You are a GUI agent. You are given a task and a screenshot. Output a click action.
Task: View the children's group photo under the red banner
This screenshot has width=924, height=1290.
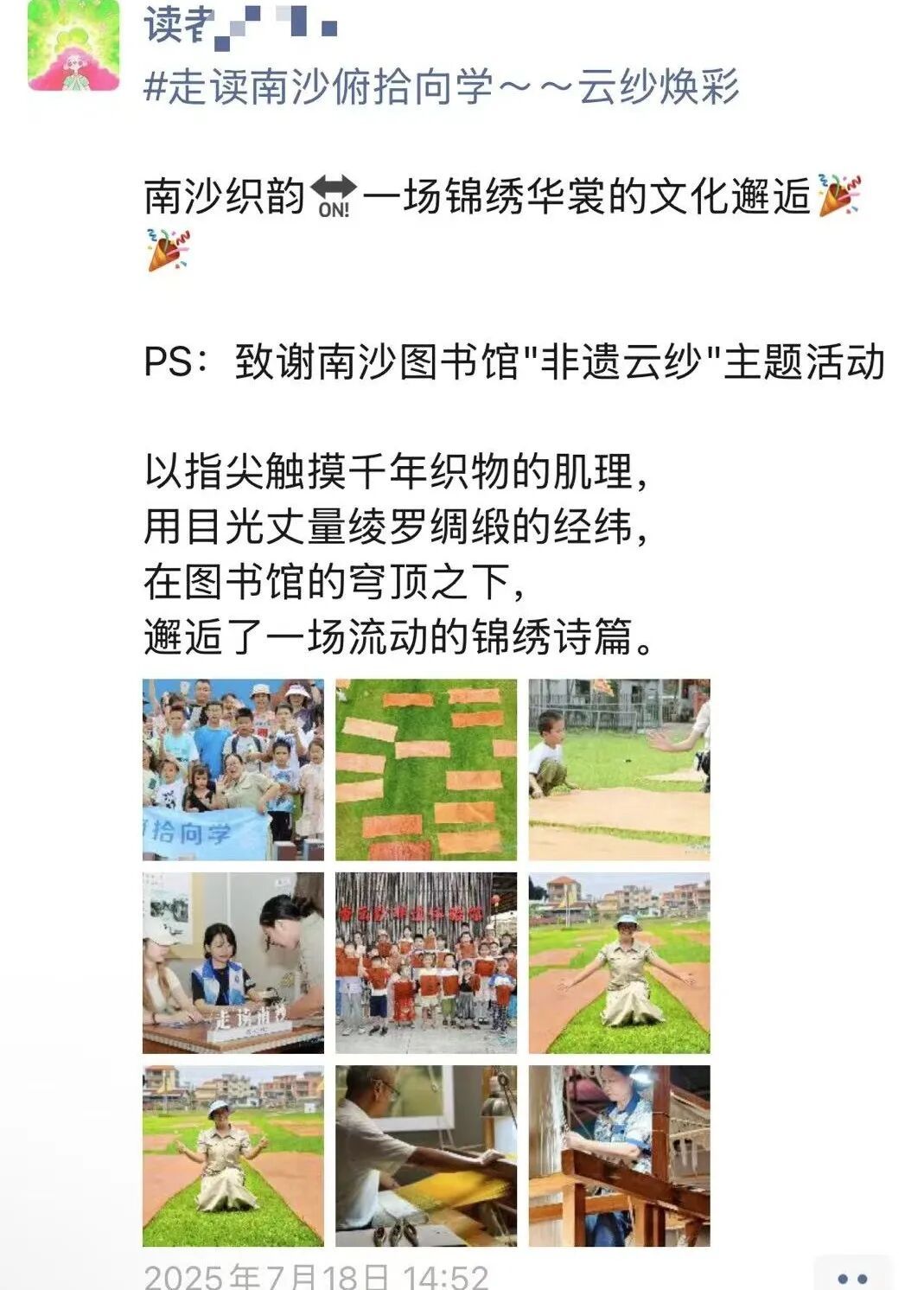pos(426,962)
